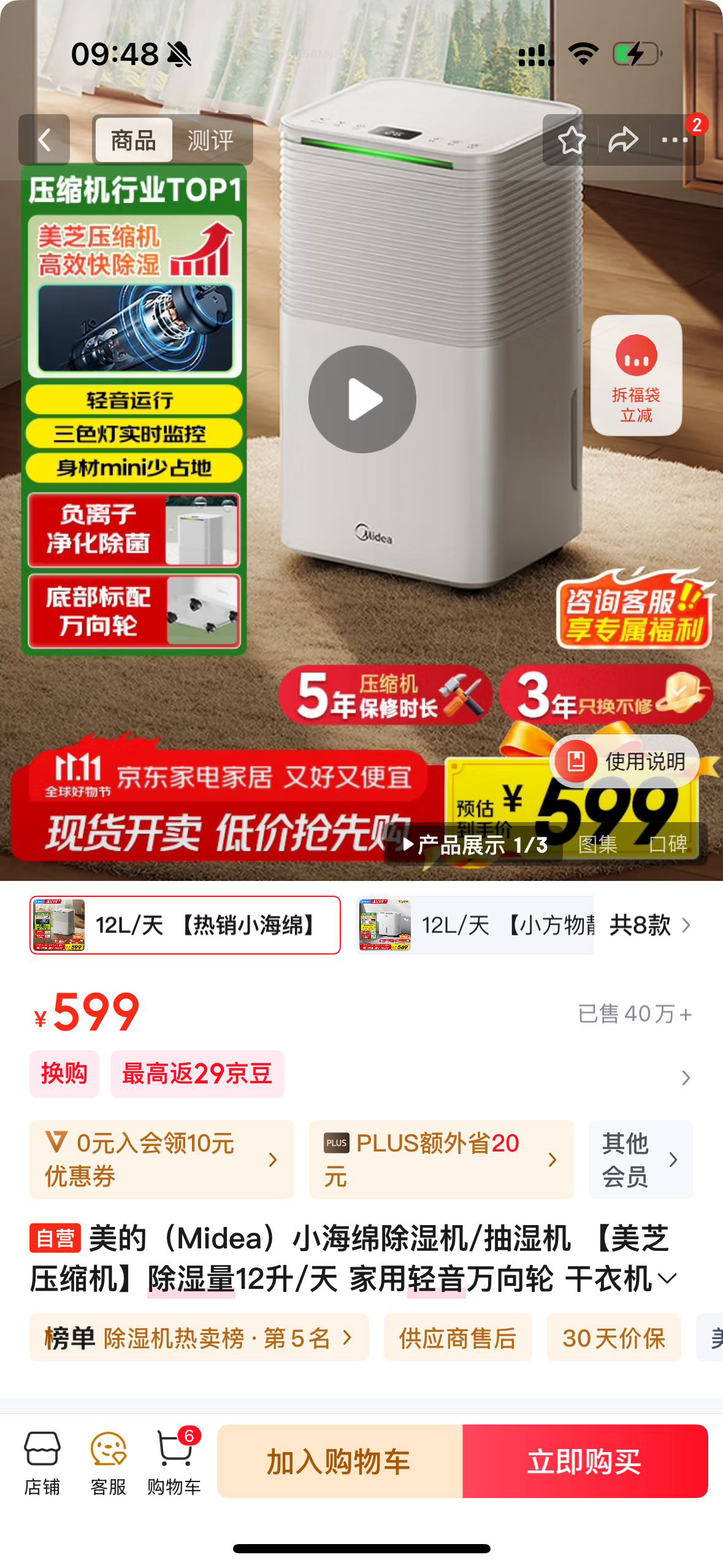Switch to 图集 gallery view

(597, 845)
